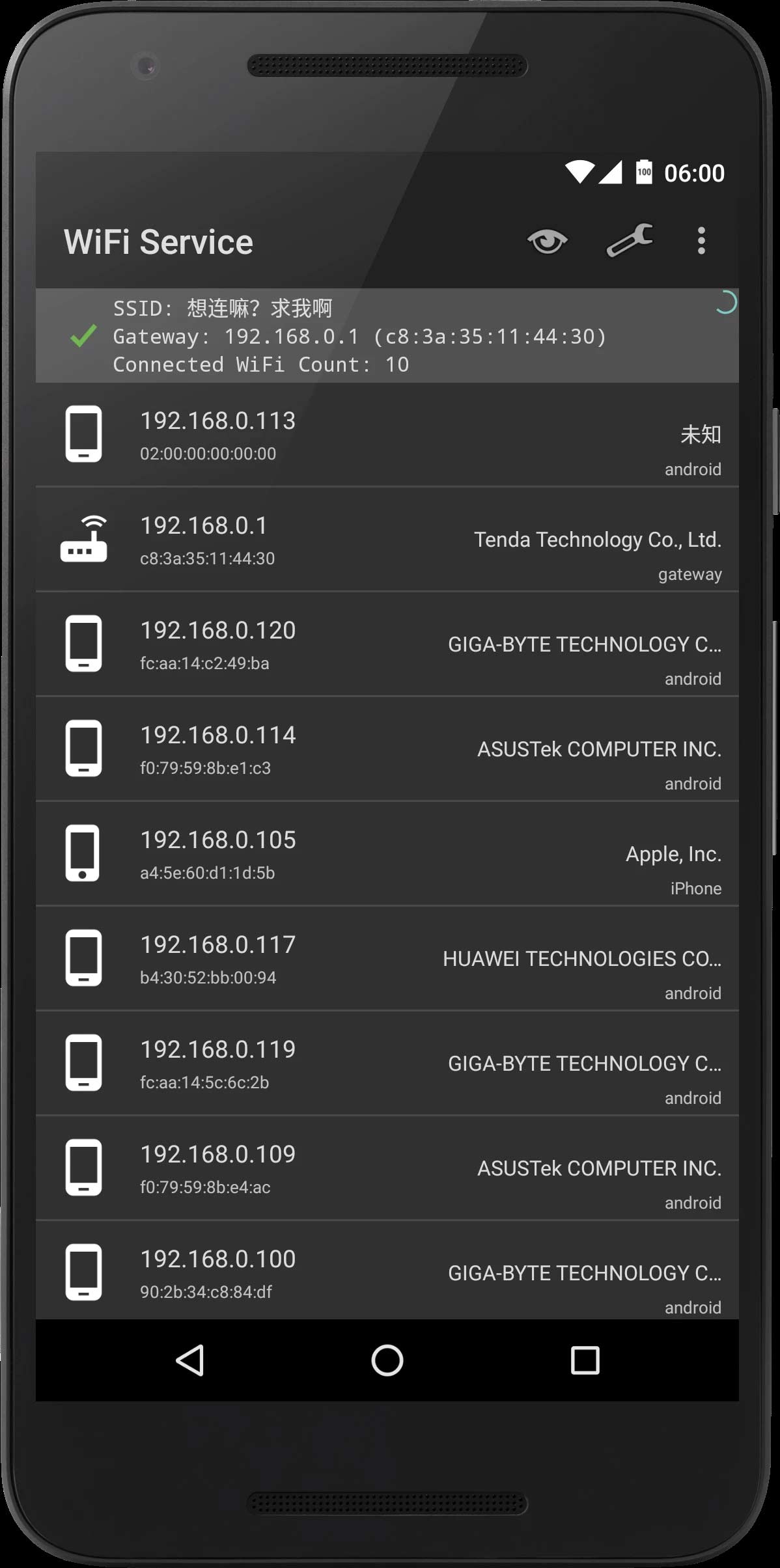The image size is (780, 1568).
Task: Select the ASUSTek device 192.168.0.114
Action: (387, 749)
